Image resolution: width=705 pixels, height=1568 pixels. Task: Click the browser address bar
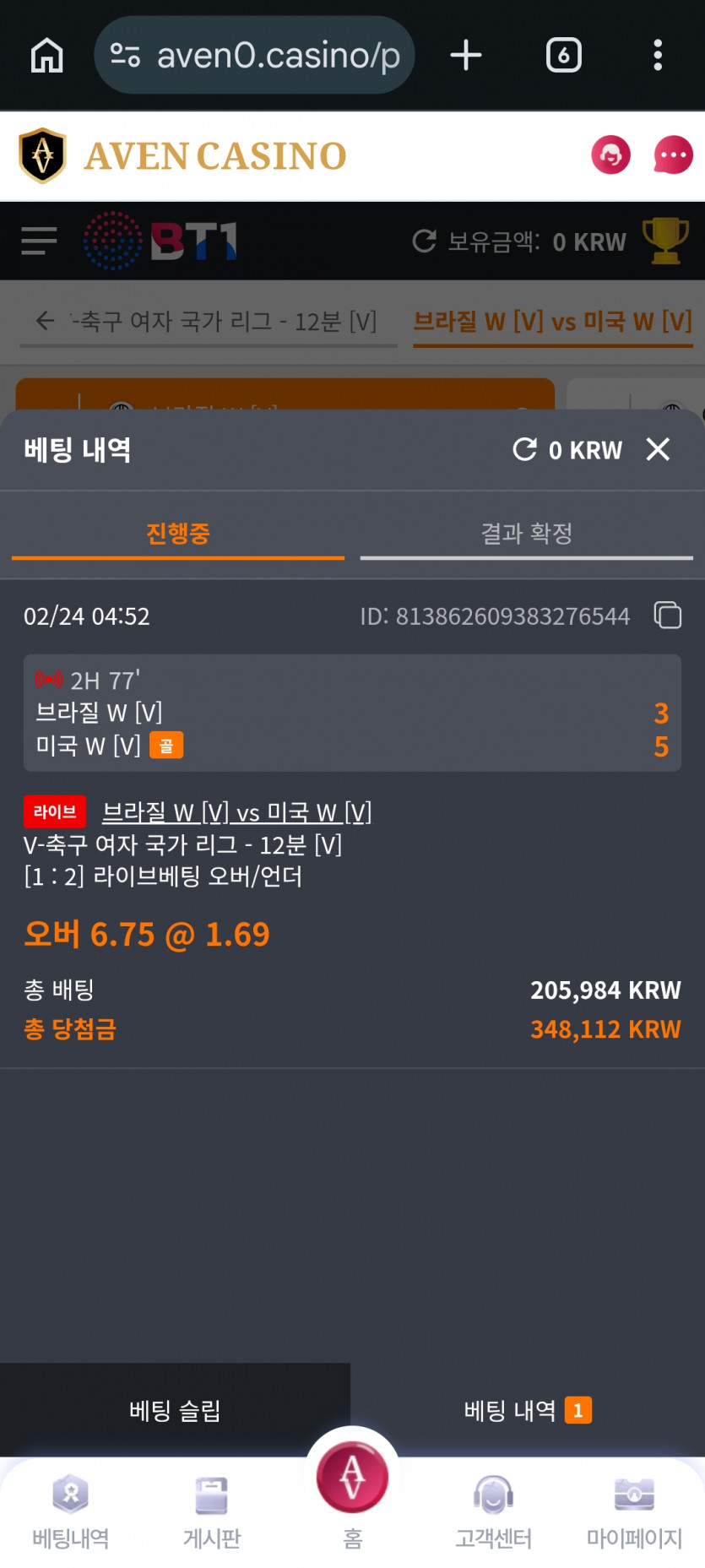click(x=253, y=54)
